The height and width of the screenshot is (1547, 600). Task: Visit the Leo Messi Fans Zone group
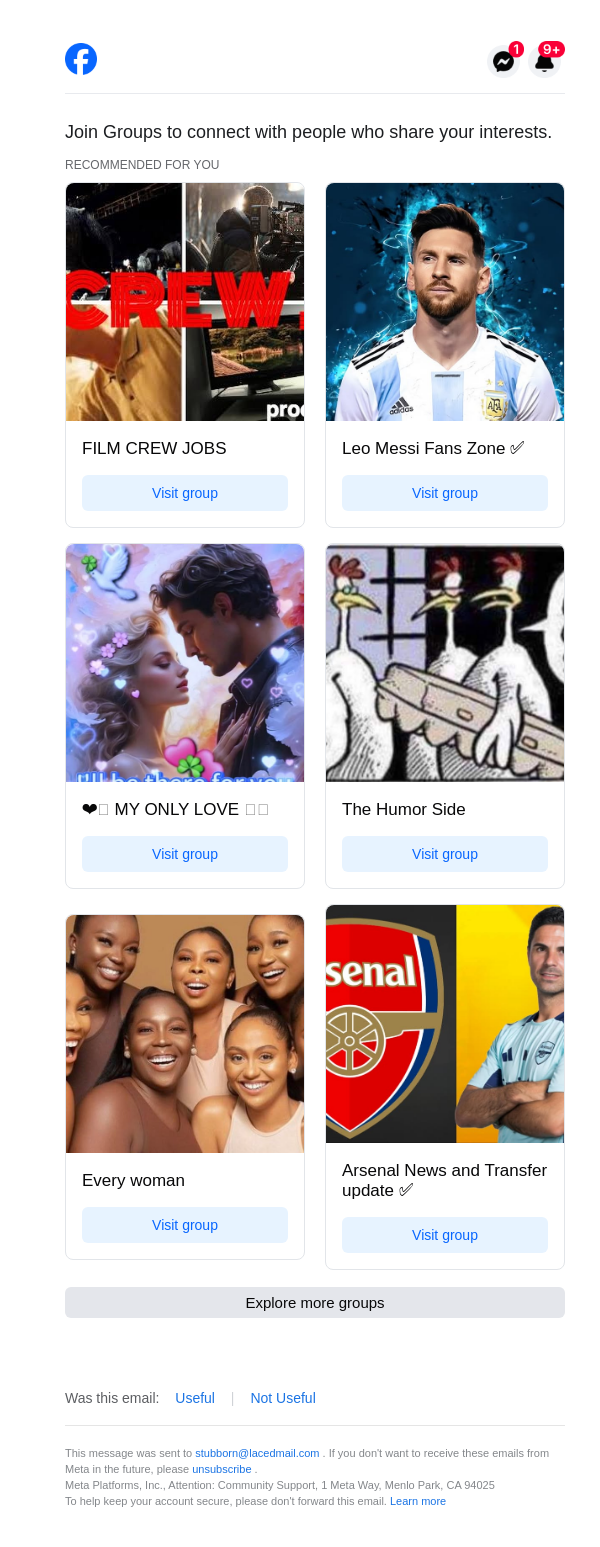[x=445, y=493]
